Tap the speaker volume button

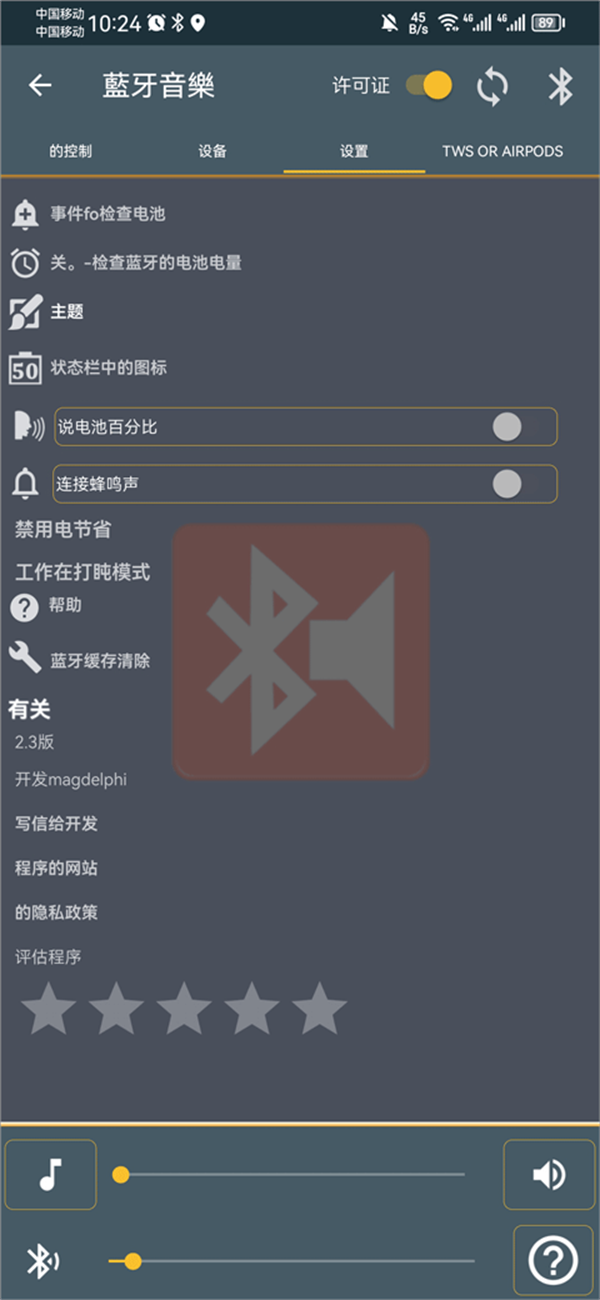(x=549, y=1175)
